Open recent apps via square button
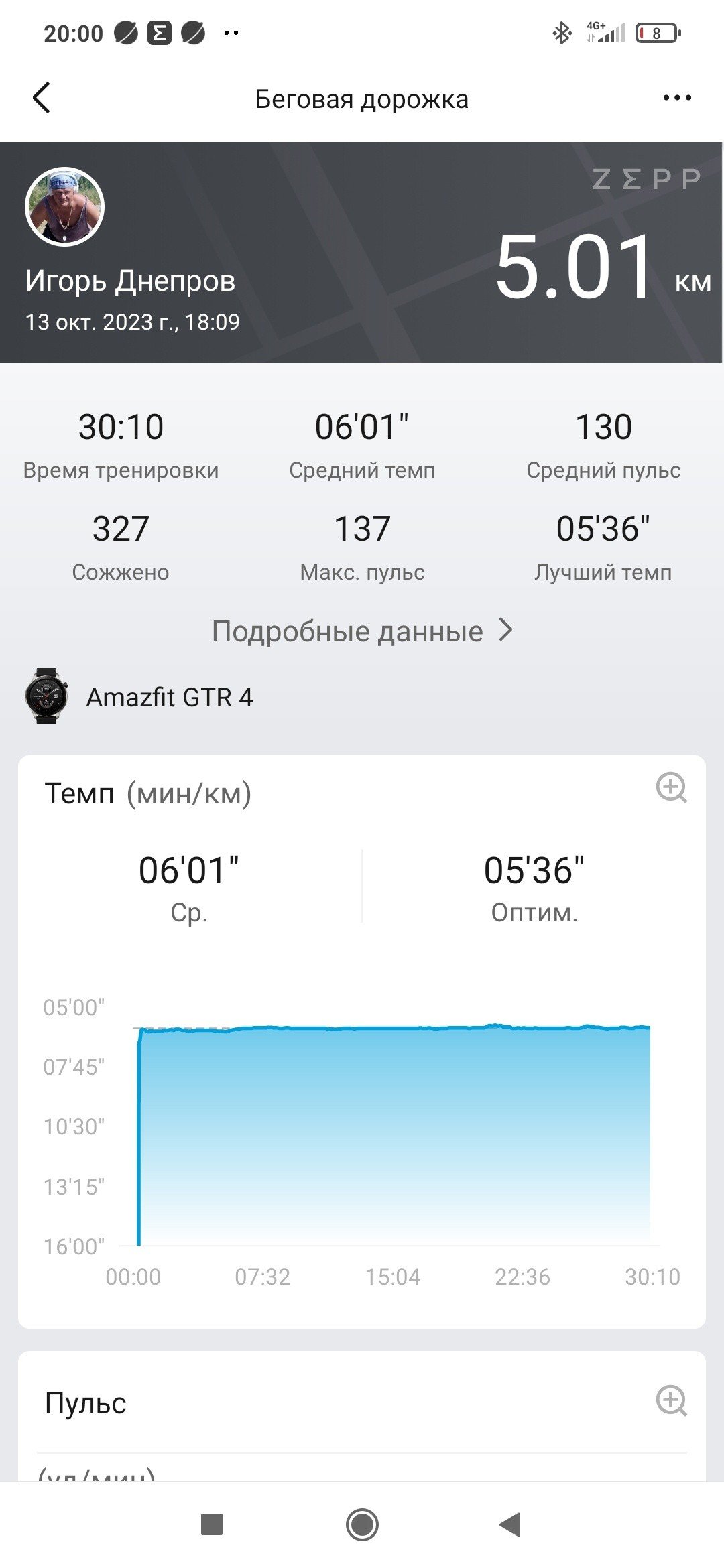Screen dimensions: 724x1568 click(212, 1524)
